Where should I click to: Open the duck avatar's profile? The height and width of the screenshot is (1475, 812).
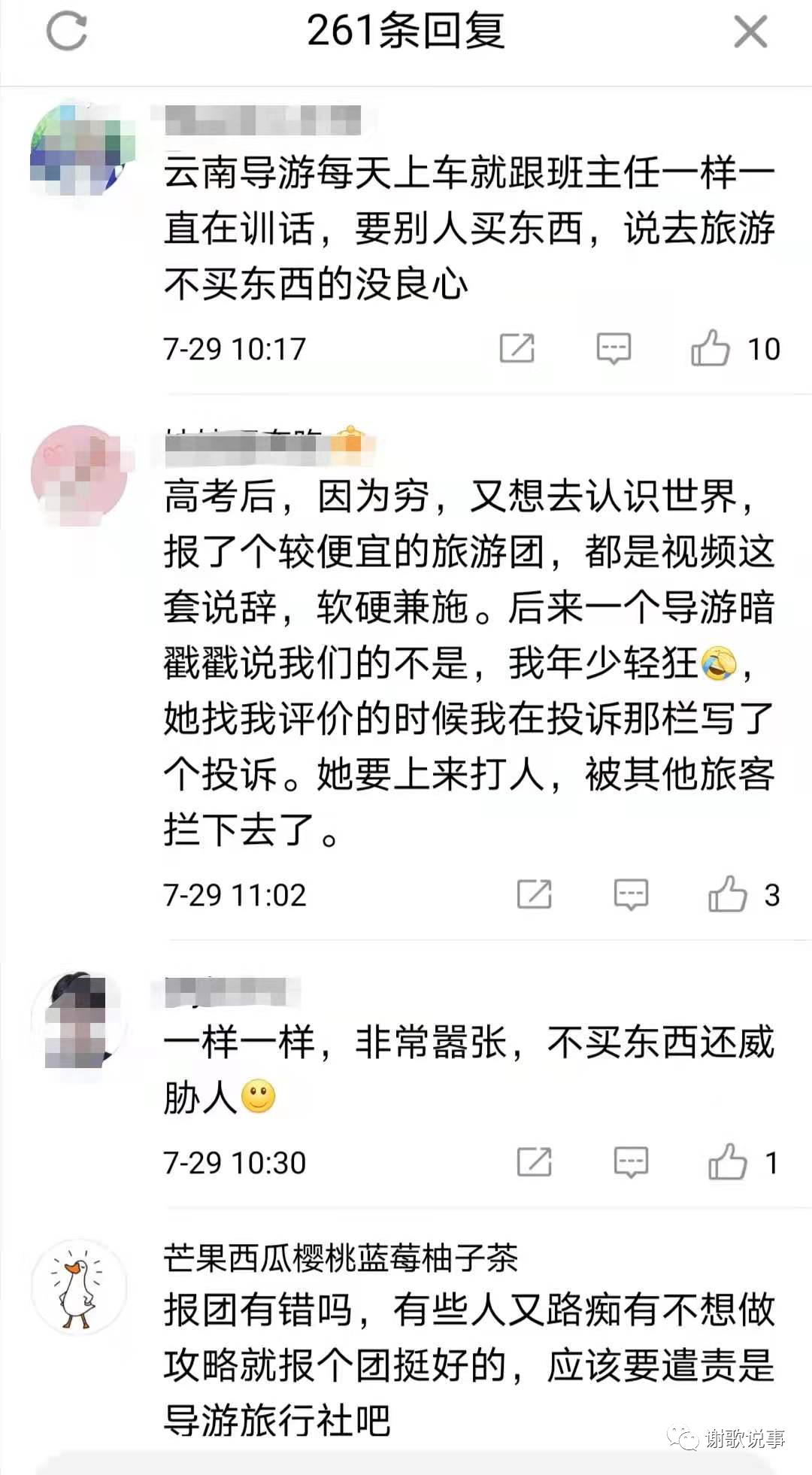tap(78, 1288)
